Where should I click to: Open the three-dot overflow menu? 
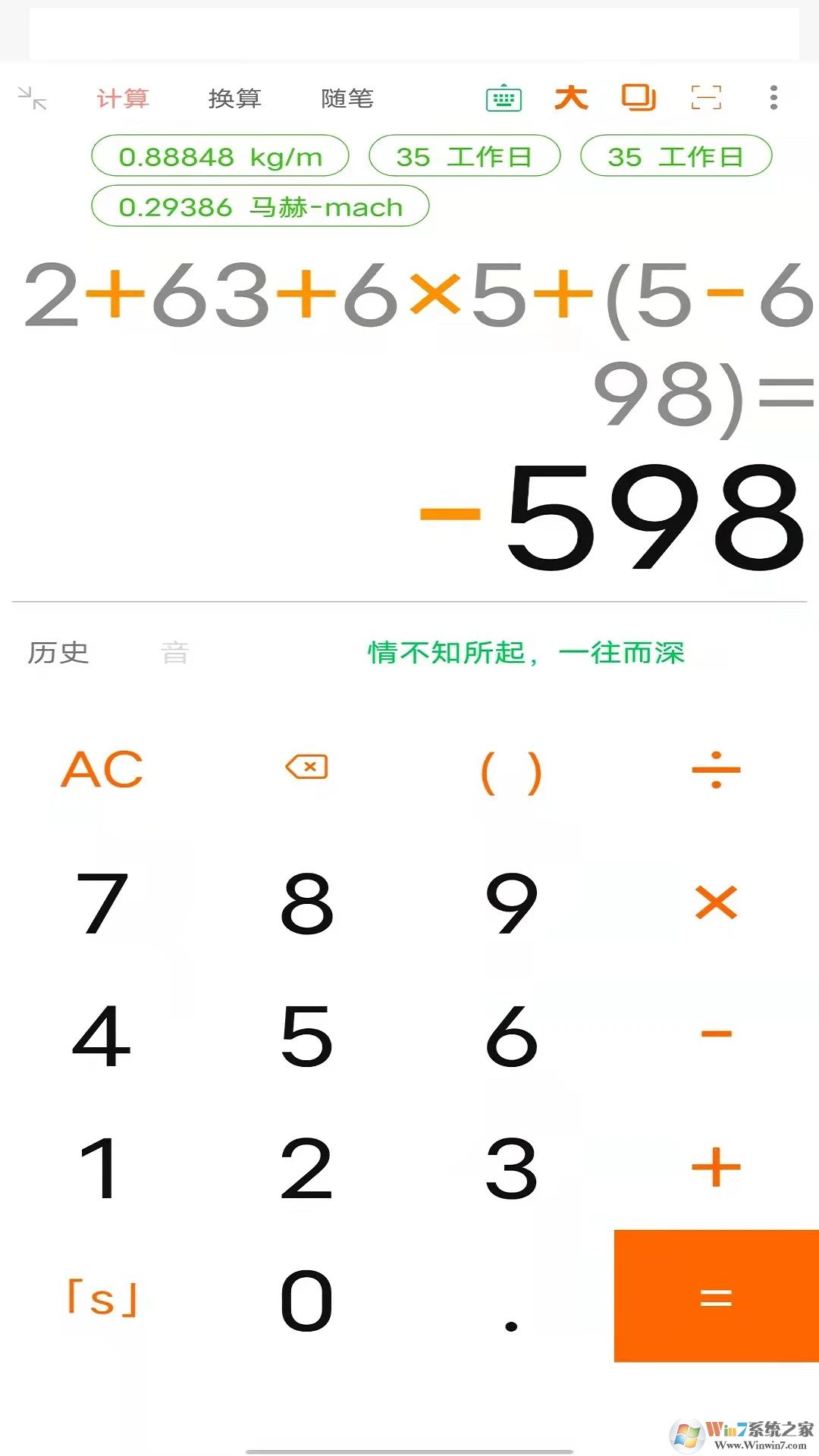point(773,96)
